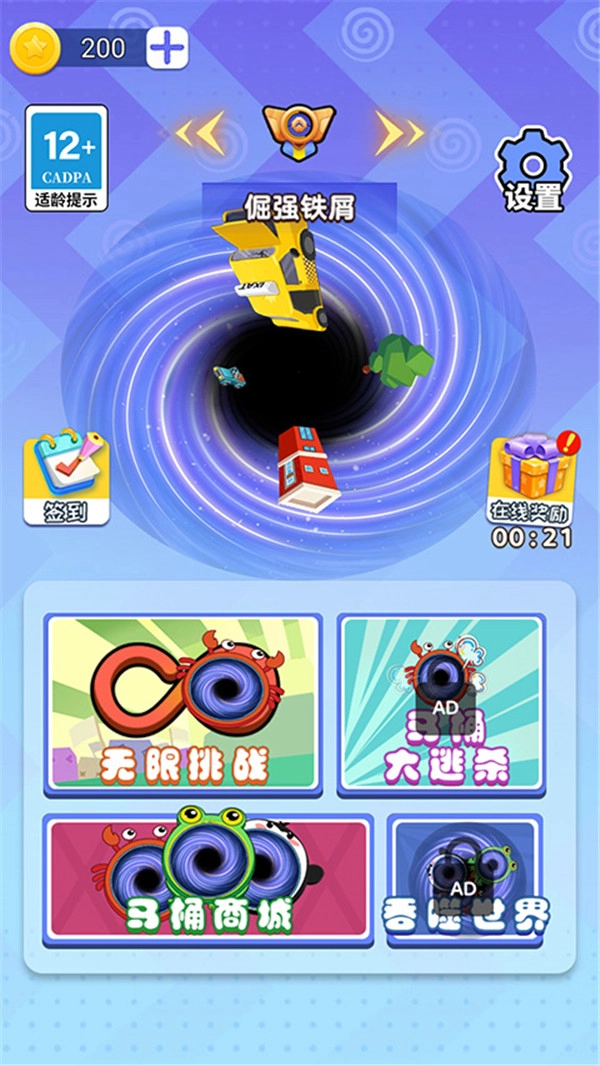Open the 设置 settings gear

[534, 172]
